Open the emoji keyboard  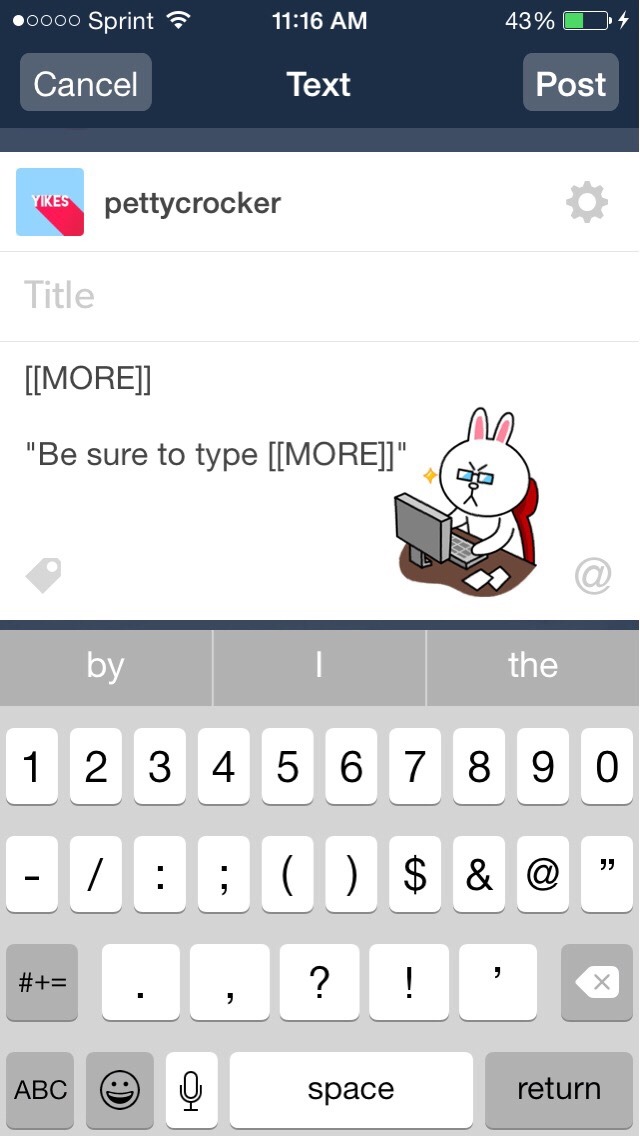(120, 1089)
